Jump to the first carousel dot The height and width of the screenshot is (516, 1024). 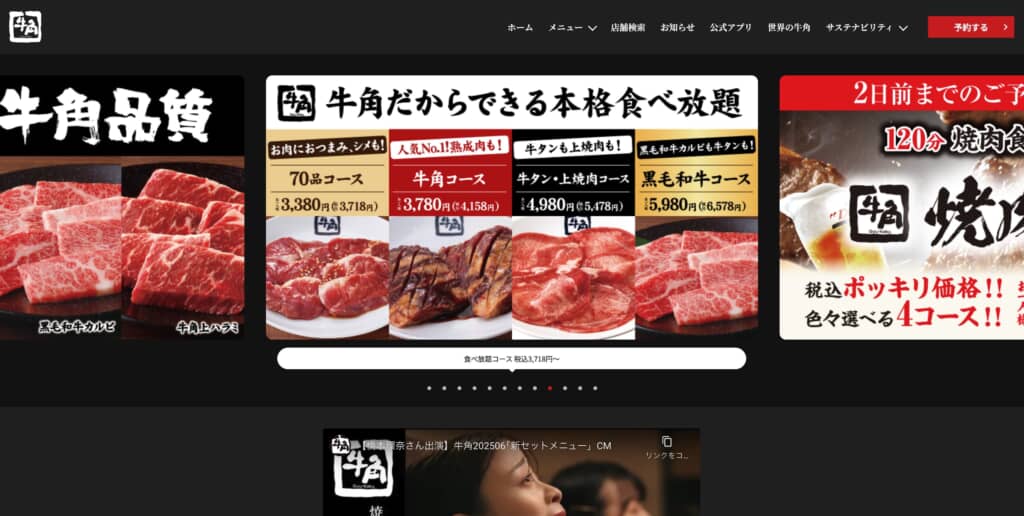tap(429, 388)
